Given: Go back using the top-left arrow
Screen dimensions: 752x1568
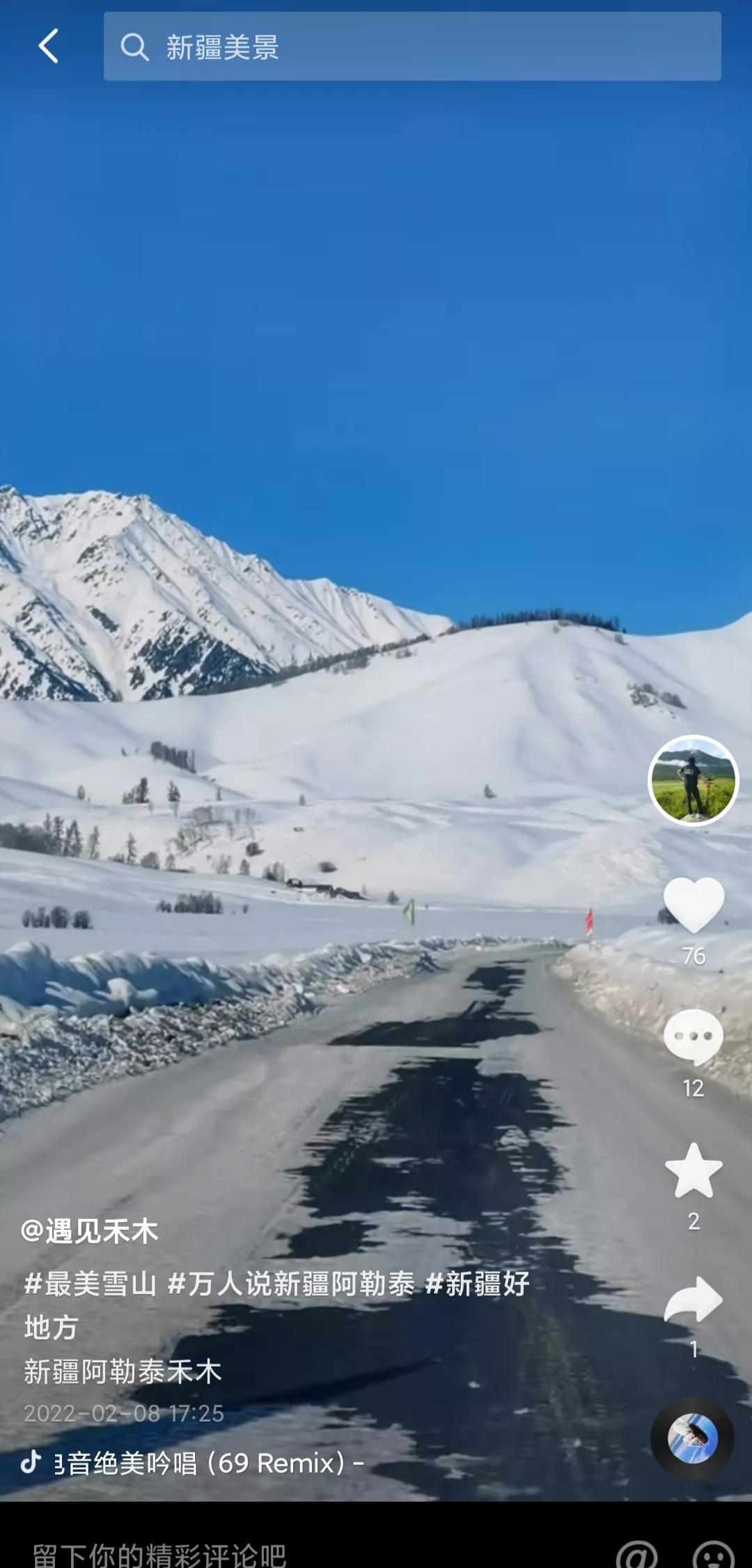Looking at the screenshot, I should [x=48, y=47].
